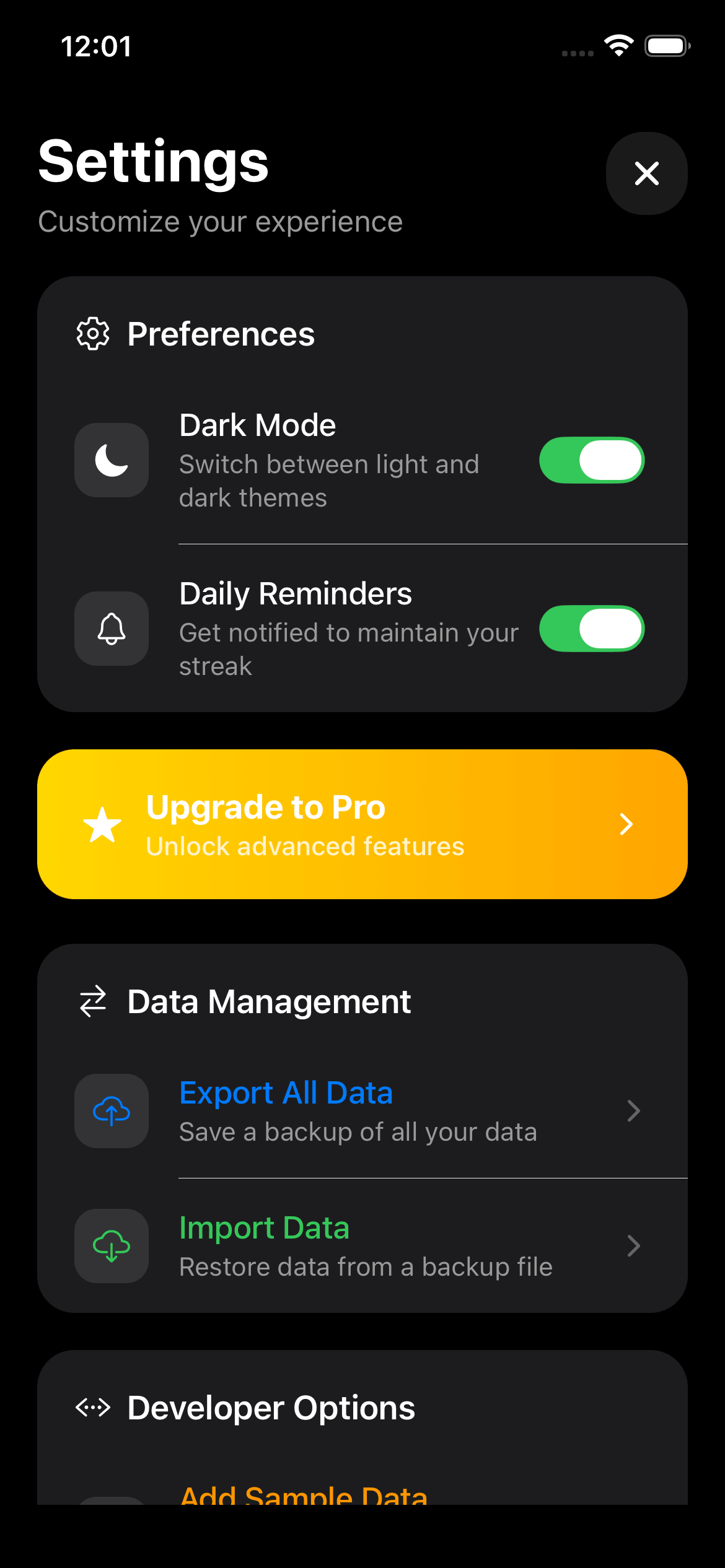Disable the Daily Reminders switch
This screenshot has width=725, height=1568.
point(592,629)
